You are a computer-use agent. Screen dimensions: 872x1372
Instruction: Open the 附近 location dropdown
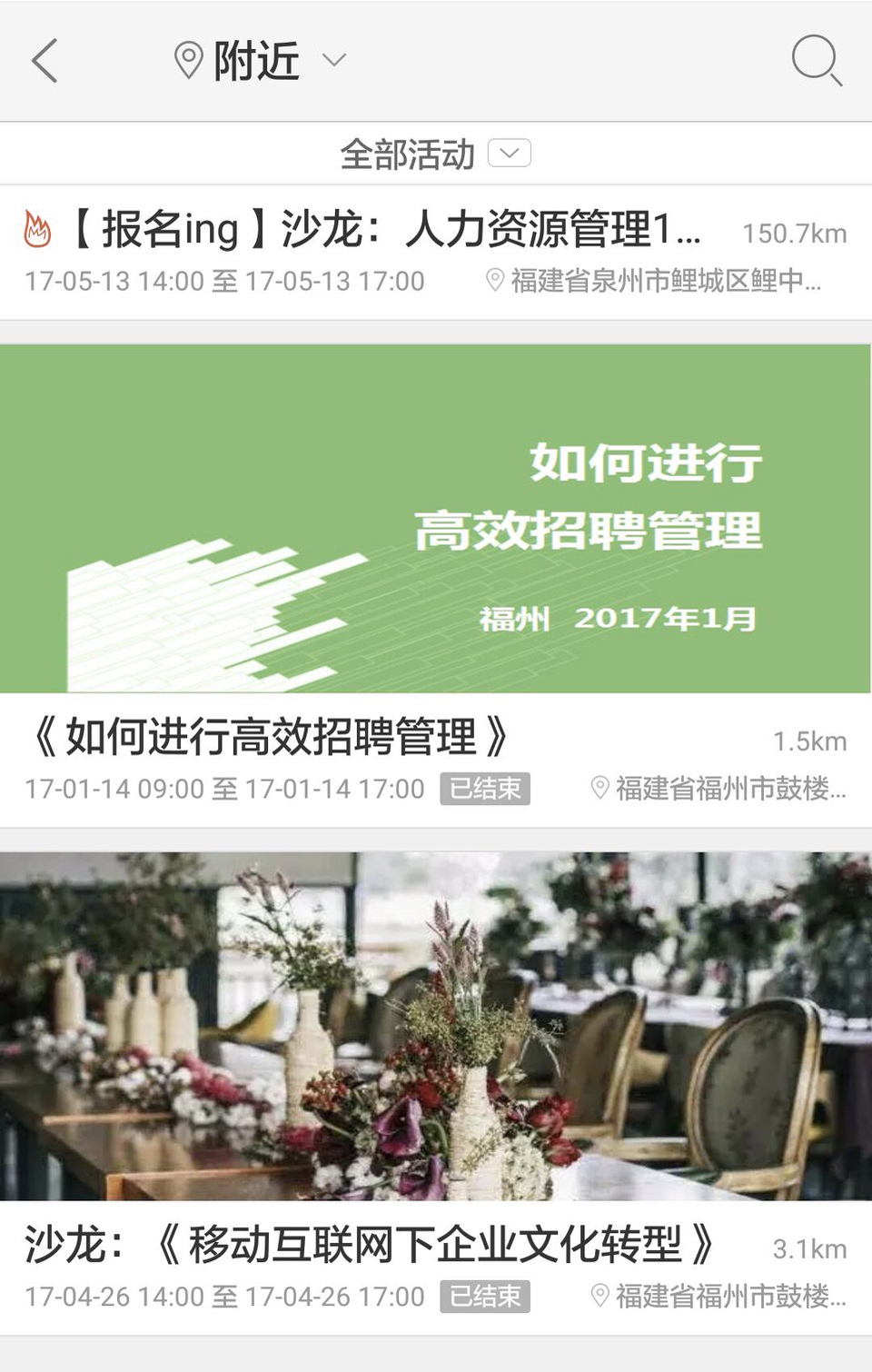pos(259,61)
